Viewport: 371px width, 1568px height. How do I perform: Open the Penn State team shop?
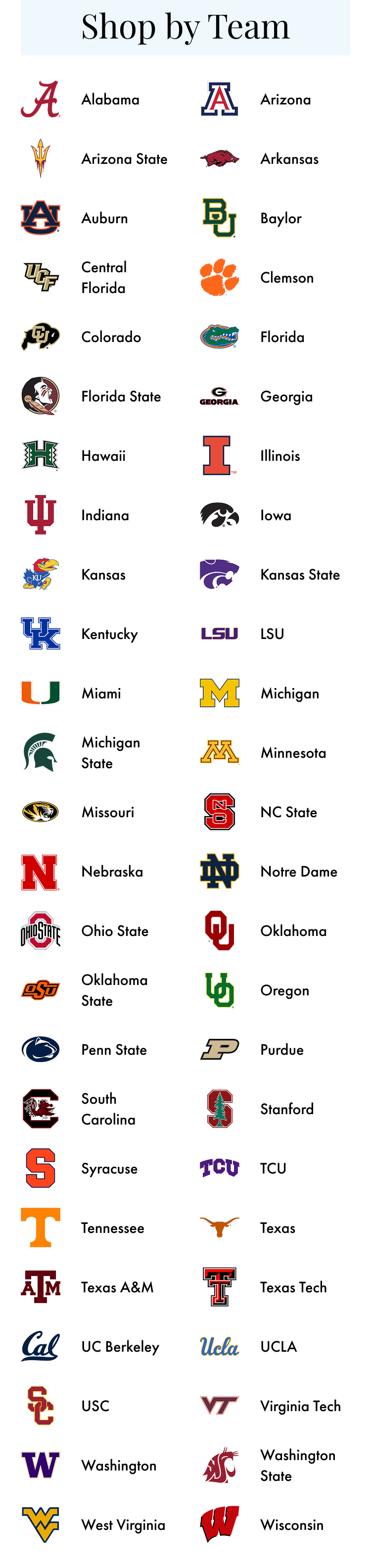114,1050
